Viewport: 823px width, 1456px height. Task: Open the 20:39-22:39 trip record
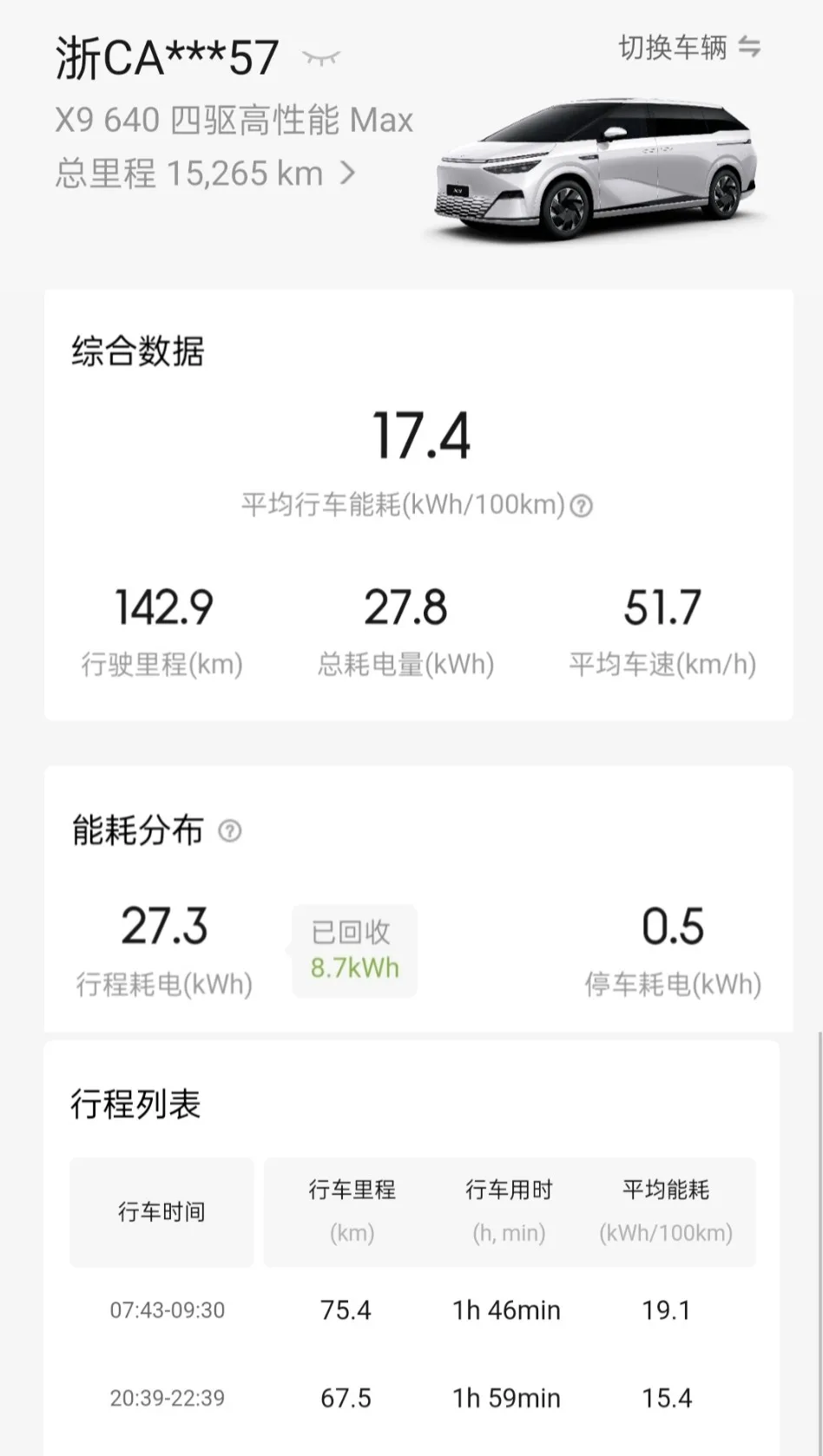coord(412,1398)
